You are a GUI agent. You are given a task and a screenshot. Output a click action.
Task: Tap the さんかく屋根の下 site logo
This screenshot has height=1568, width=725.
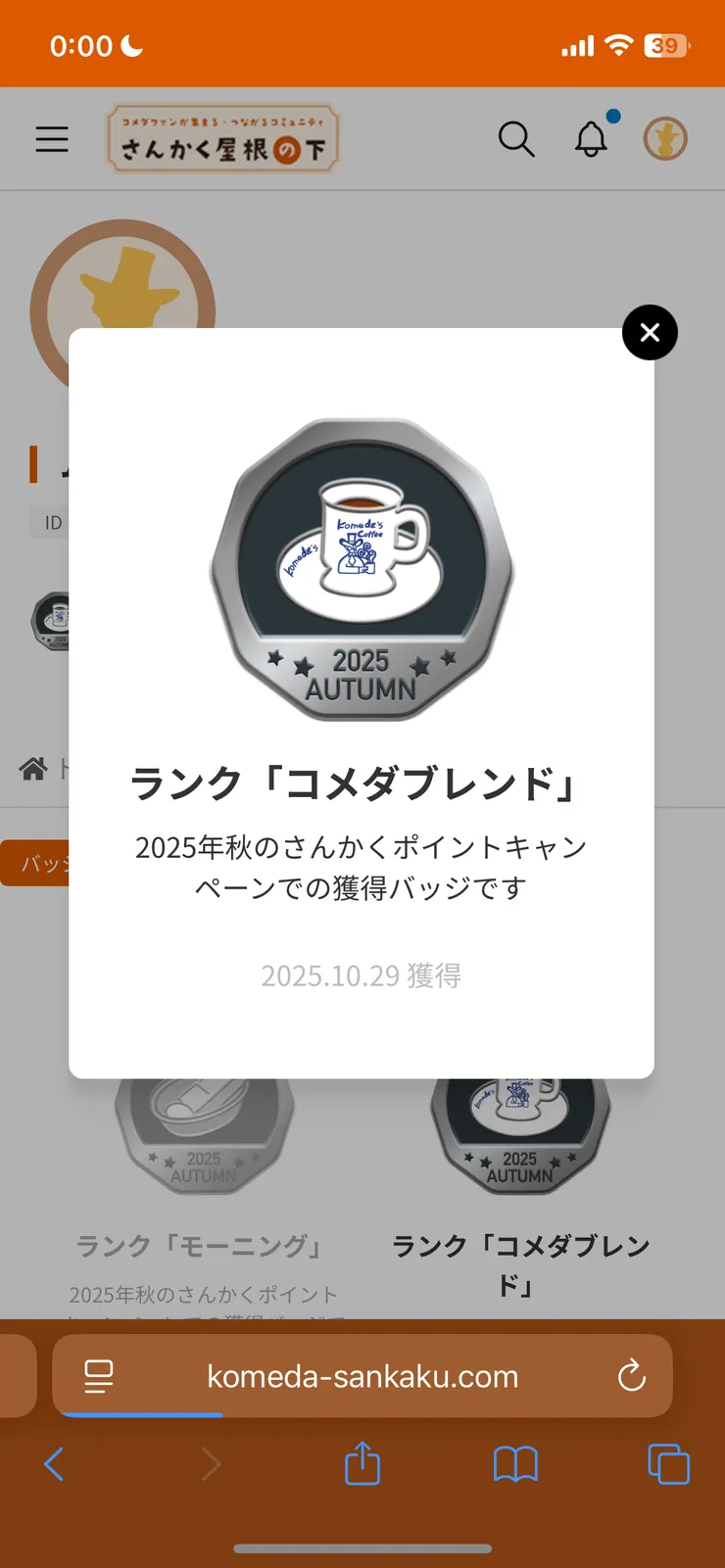pos(223,138)
